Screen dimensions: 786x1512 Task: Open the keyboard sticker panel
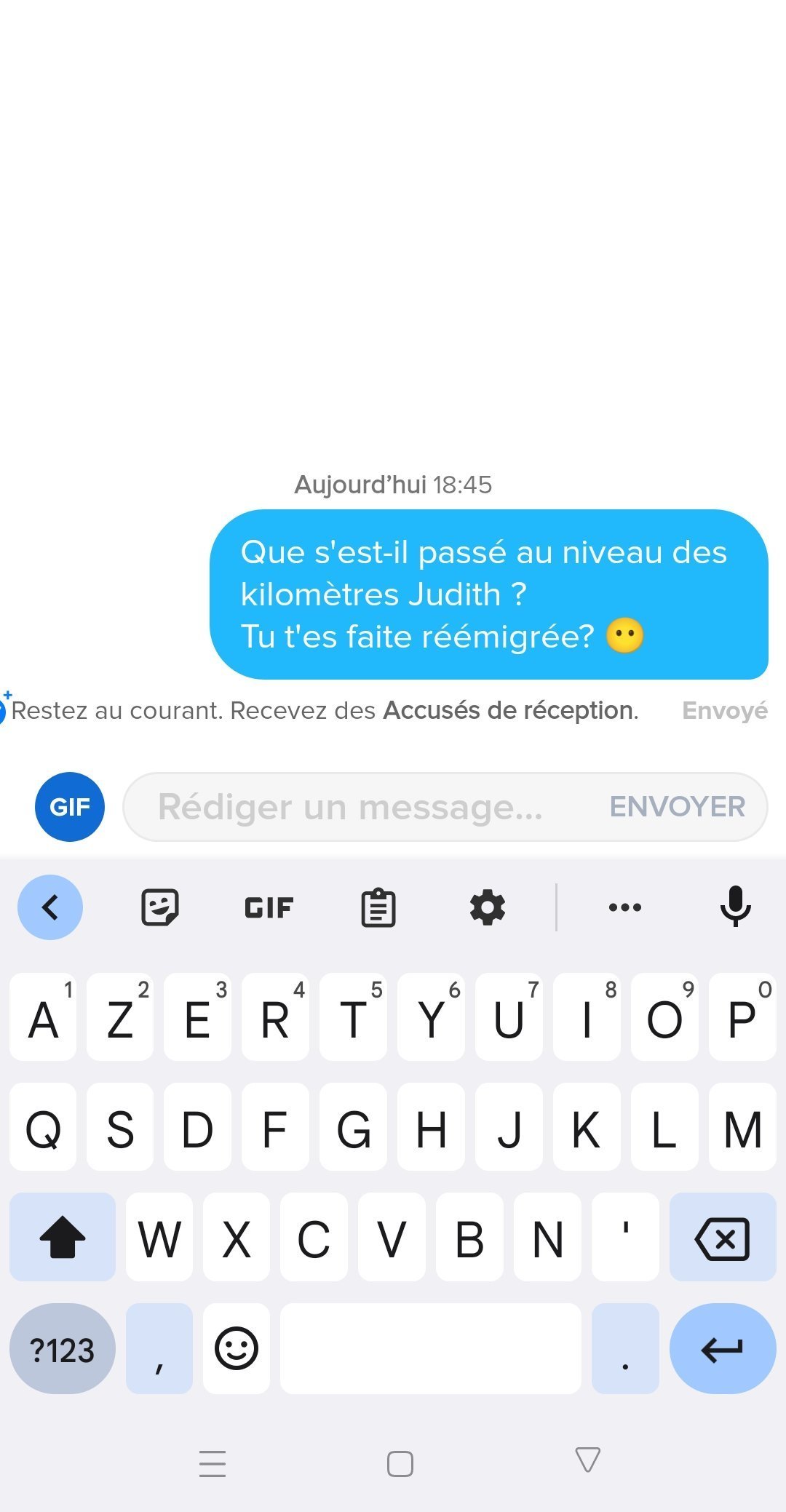159,907
